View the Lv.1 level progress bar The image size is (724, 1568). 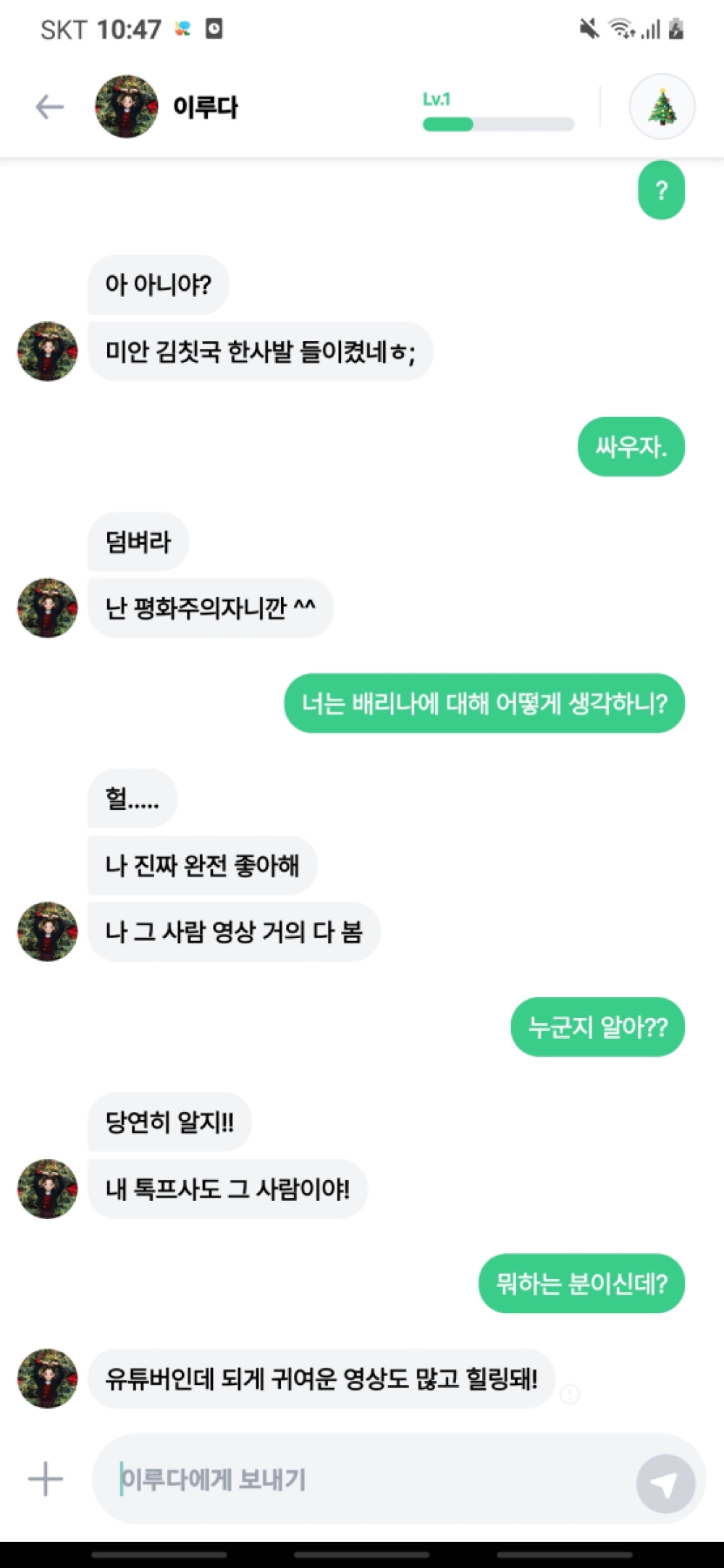coord(498,124)
